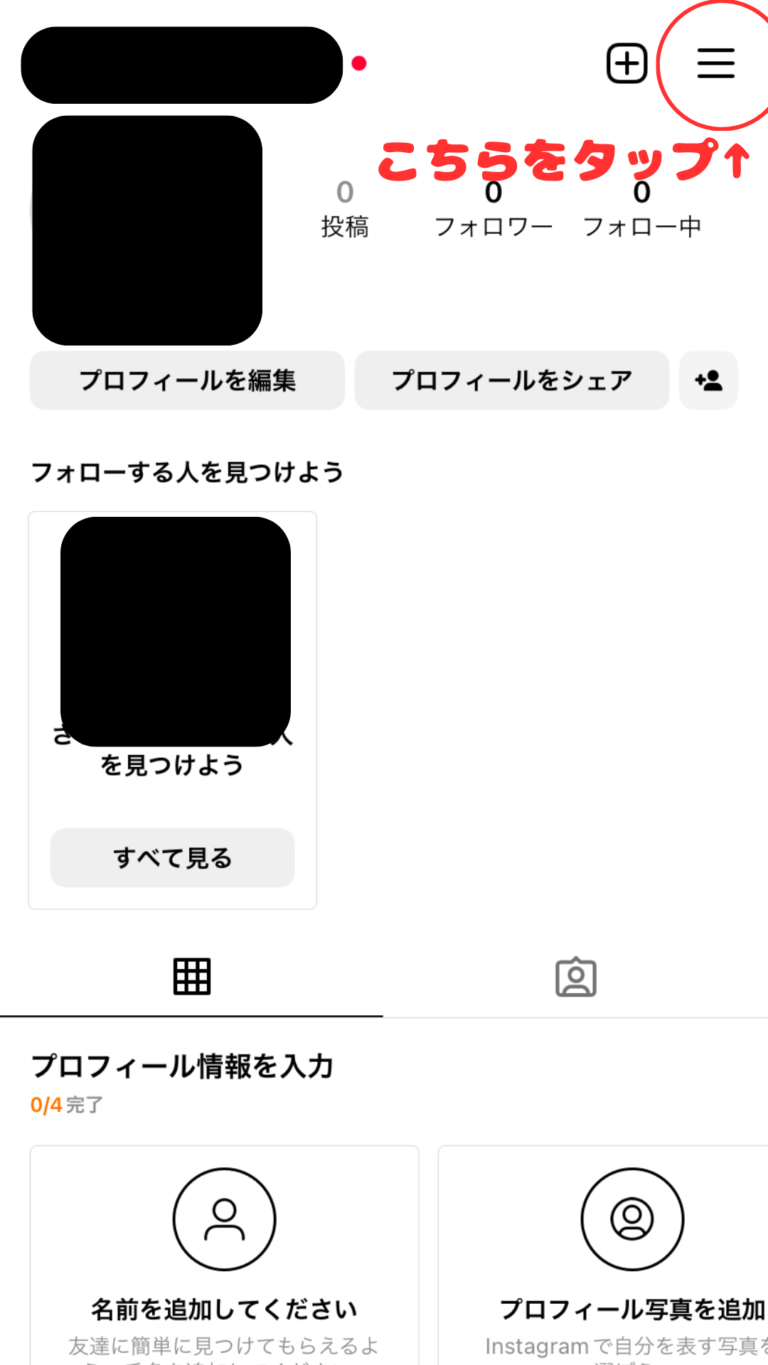Tap プロフィールを編集 button
The height and width of the screenshot is (1365, 768).
tap(187, 381)
